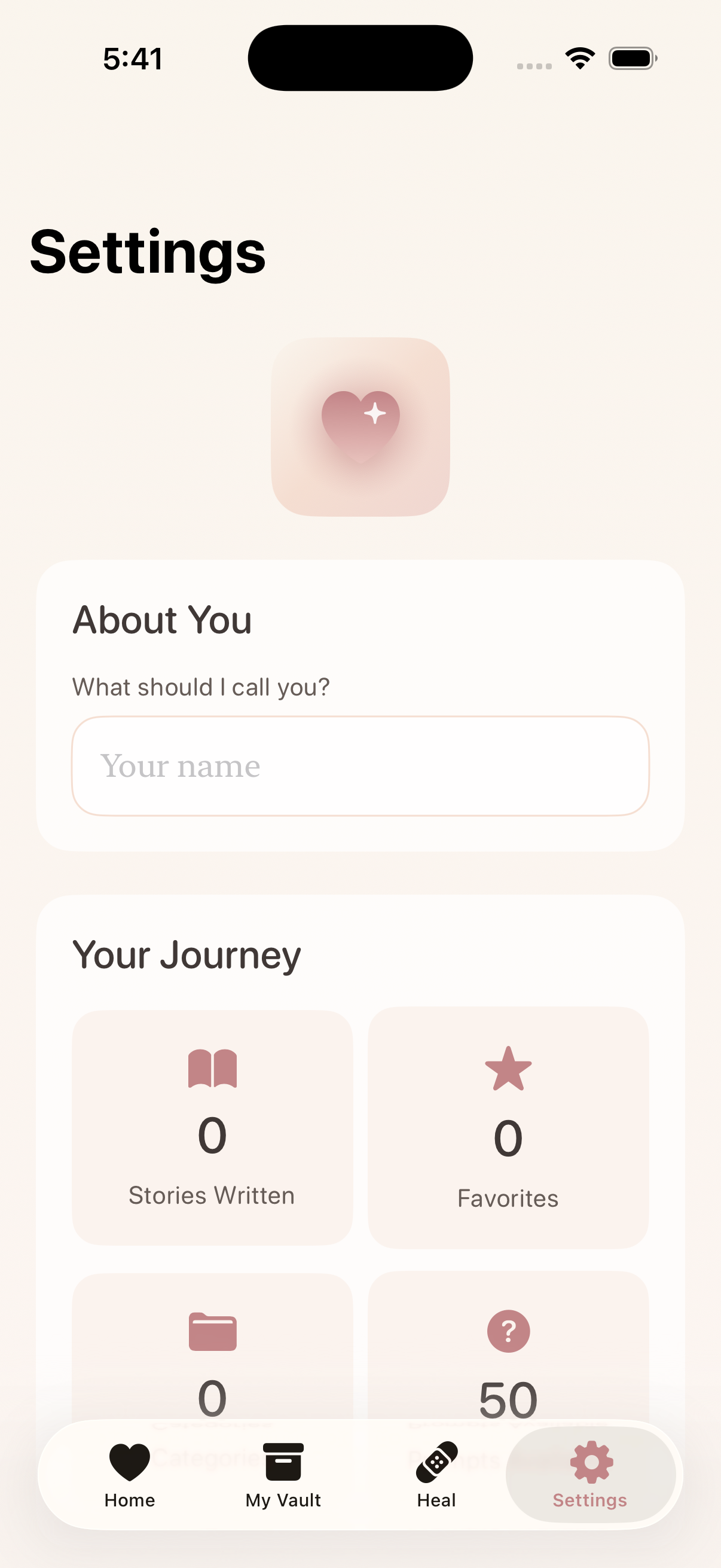Tap the My Vault box icon
Screen dimensions: 721x1568
tap(283, 1461)
